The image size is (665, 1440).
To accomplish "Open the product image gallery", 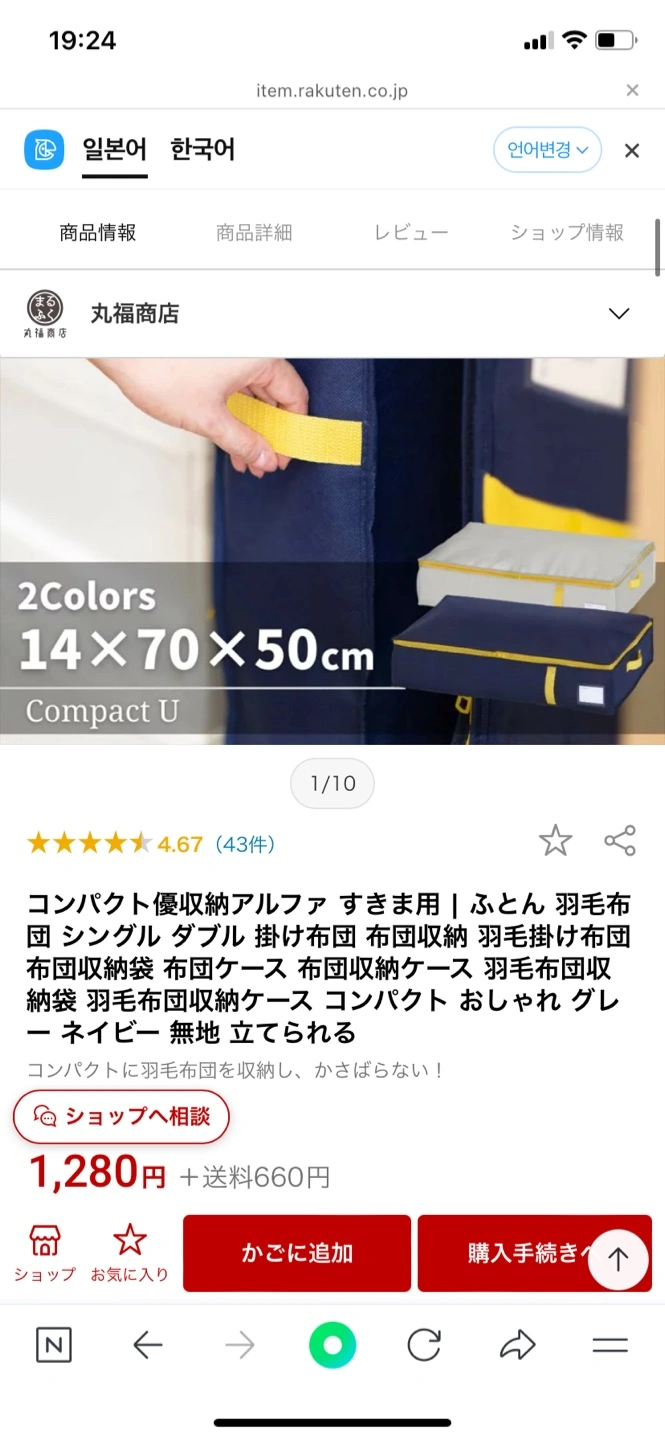I will 332,551.
